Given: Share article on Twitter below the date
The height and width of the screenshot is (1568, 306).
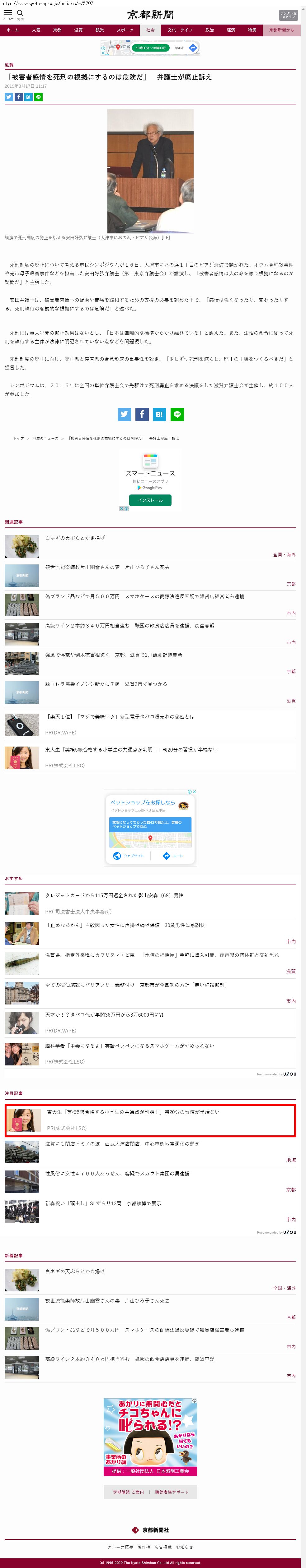Looking at the screenshot, I should pyautogui.click(x=8, y=97).
